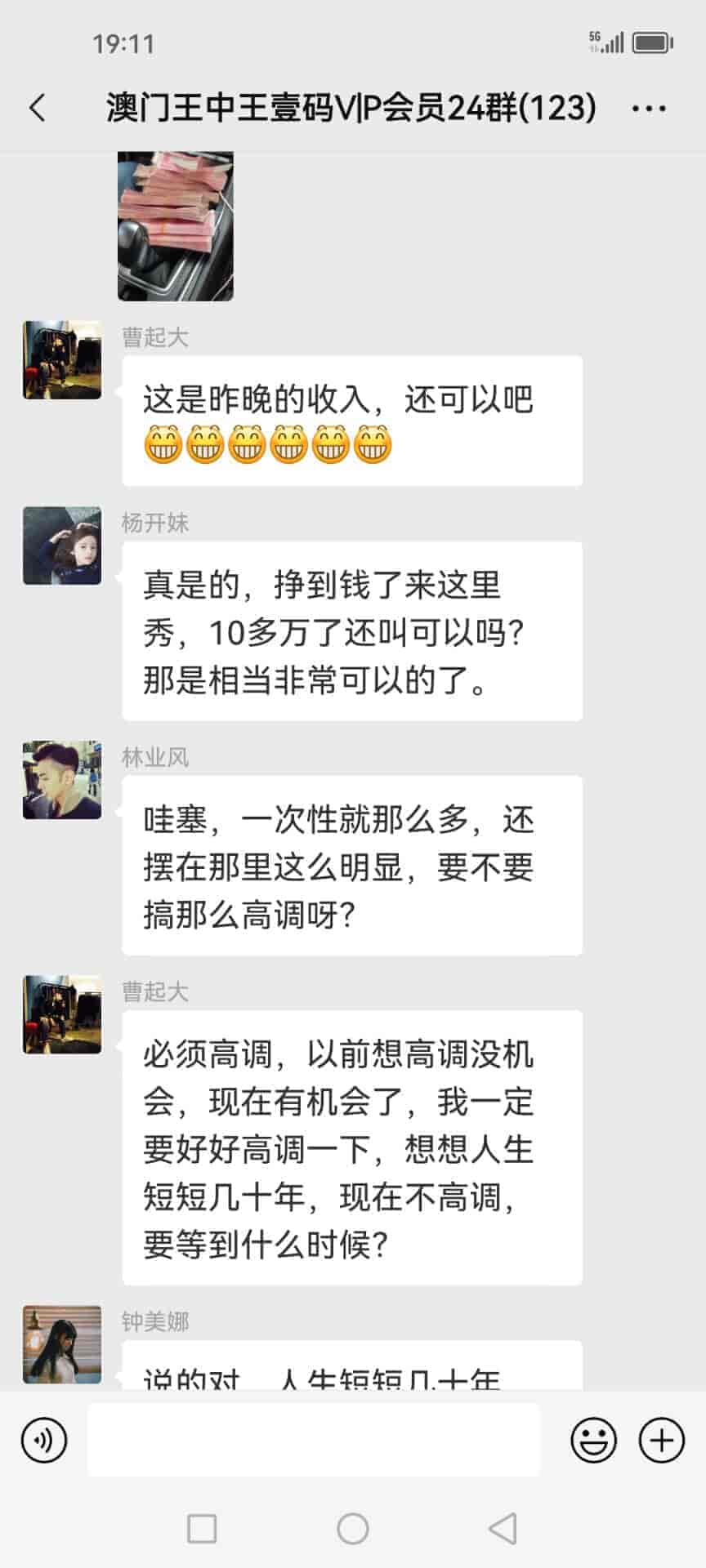Tap the system home button
Screen dimensions: 706x1568
(x=353, y=1528)
